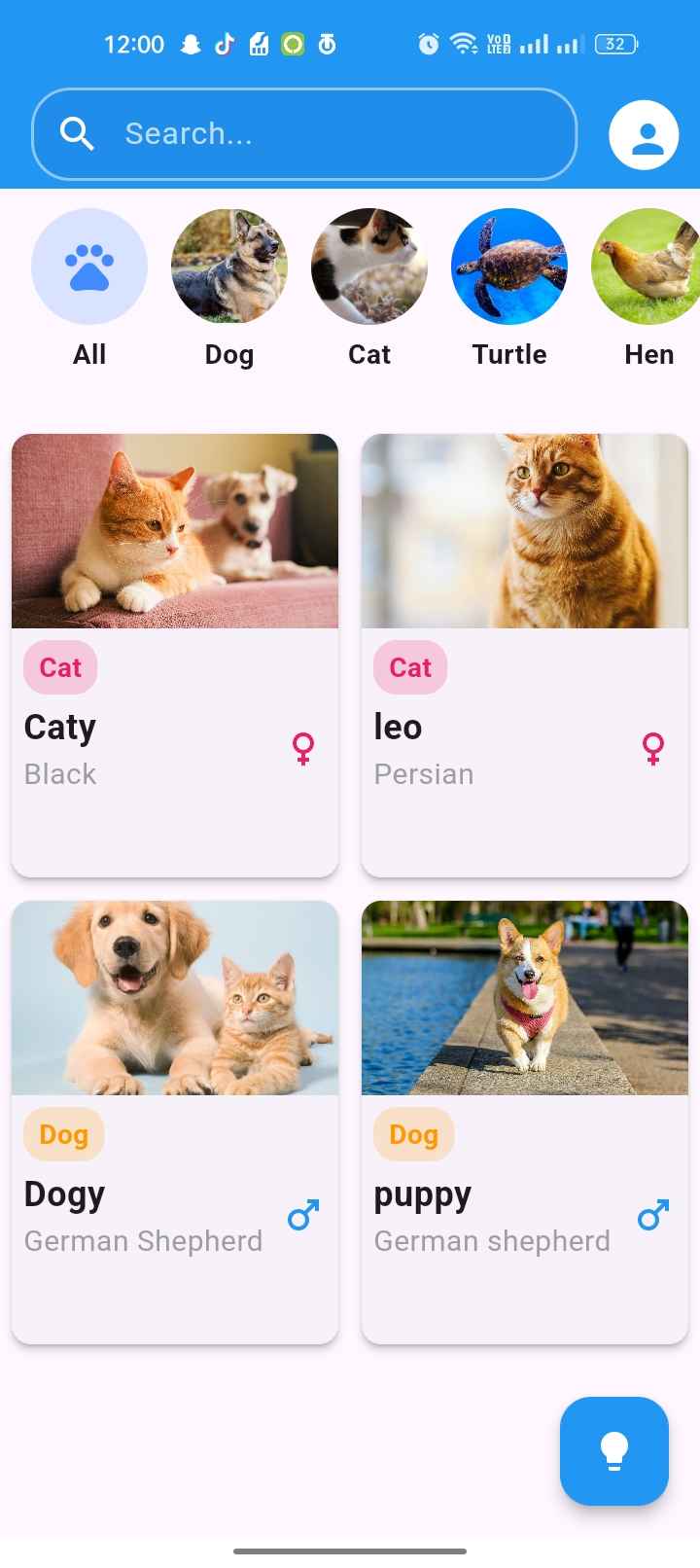Tap the lightbulb floating button
The height and width of the screenshot is (1568, 700).
pos(614,1450)
